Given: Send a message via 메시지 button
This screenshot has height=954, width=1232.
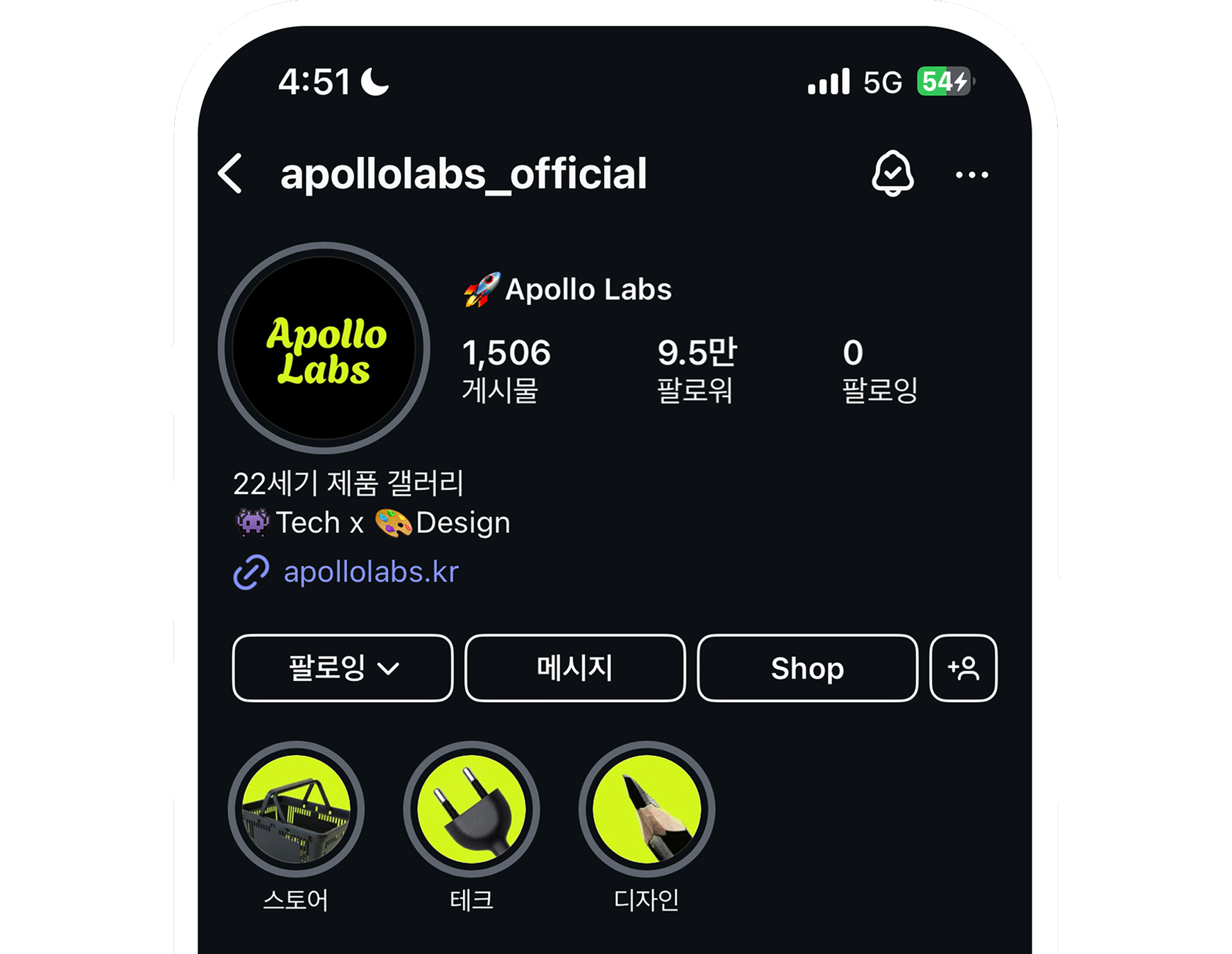Looking at the screenshot, I should coord(575,668).
